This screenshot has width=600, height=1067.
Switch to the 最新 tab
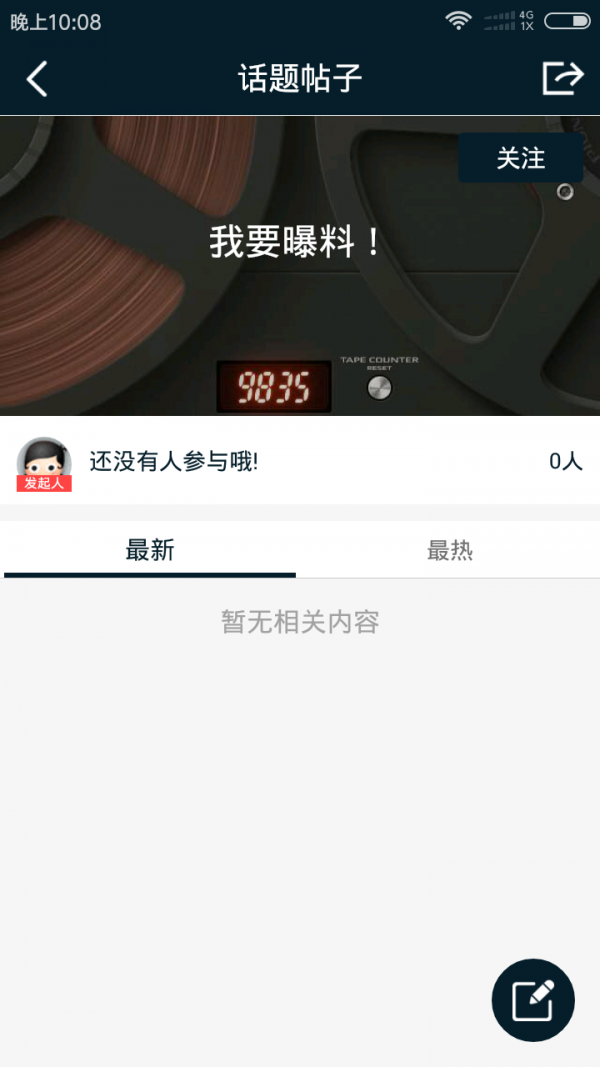150,550
